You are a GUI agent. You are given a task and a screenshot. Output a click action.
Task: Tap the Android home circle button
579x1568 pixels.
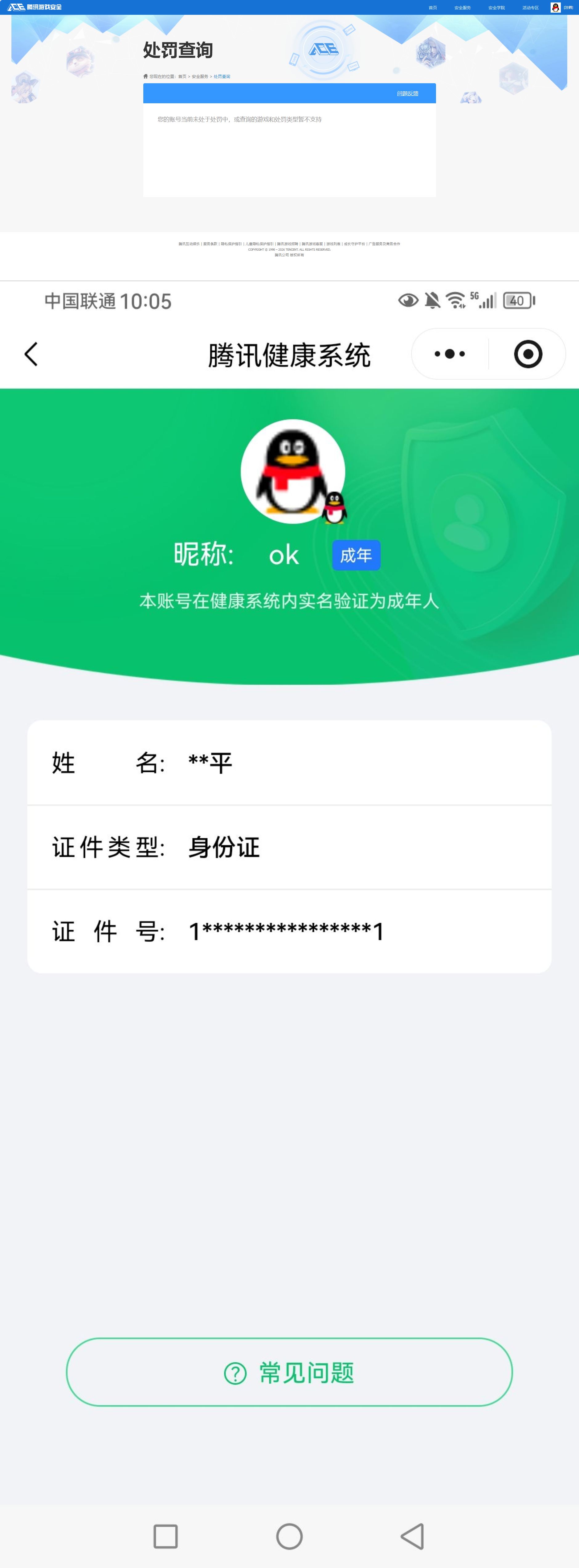[x=290, y=1536]
